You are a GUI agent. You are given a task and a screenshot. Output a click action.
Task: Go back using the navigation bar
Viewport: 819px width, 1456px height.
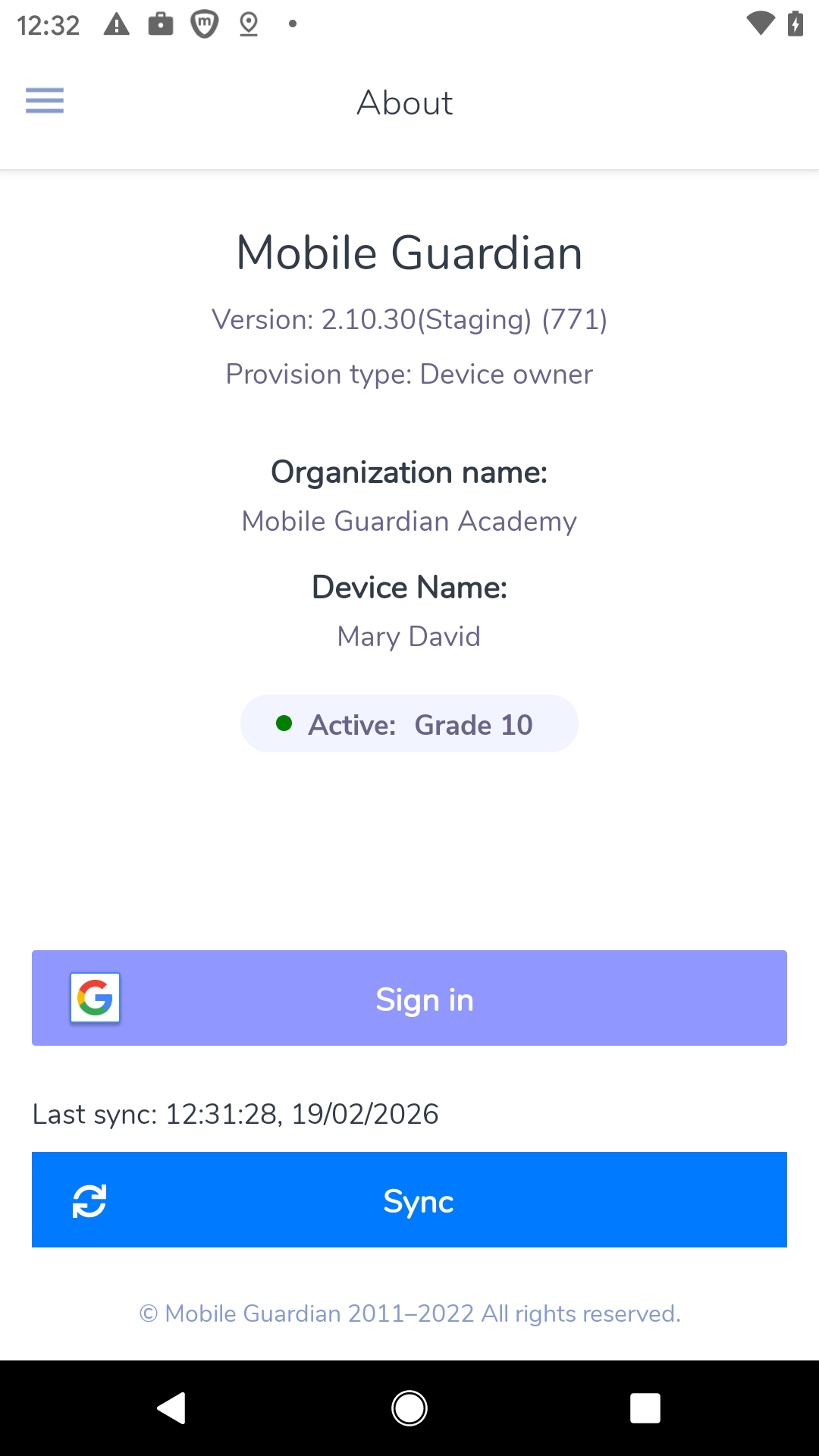[x=172, y=1409]
